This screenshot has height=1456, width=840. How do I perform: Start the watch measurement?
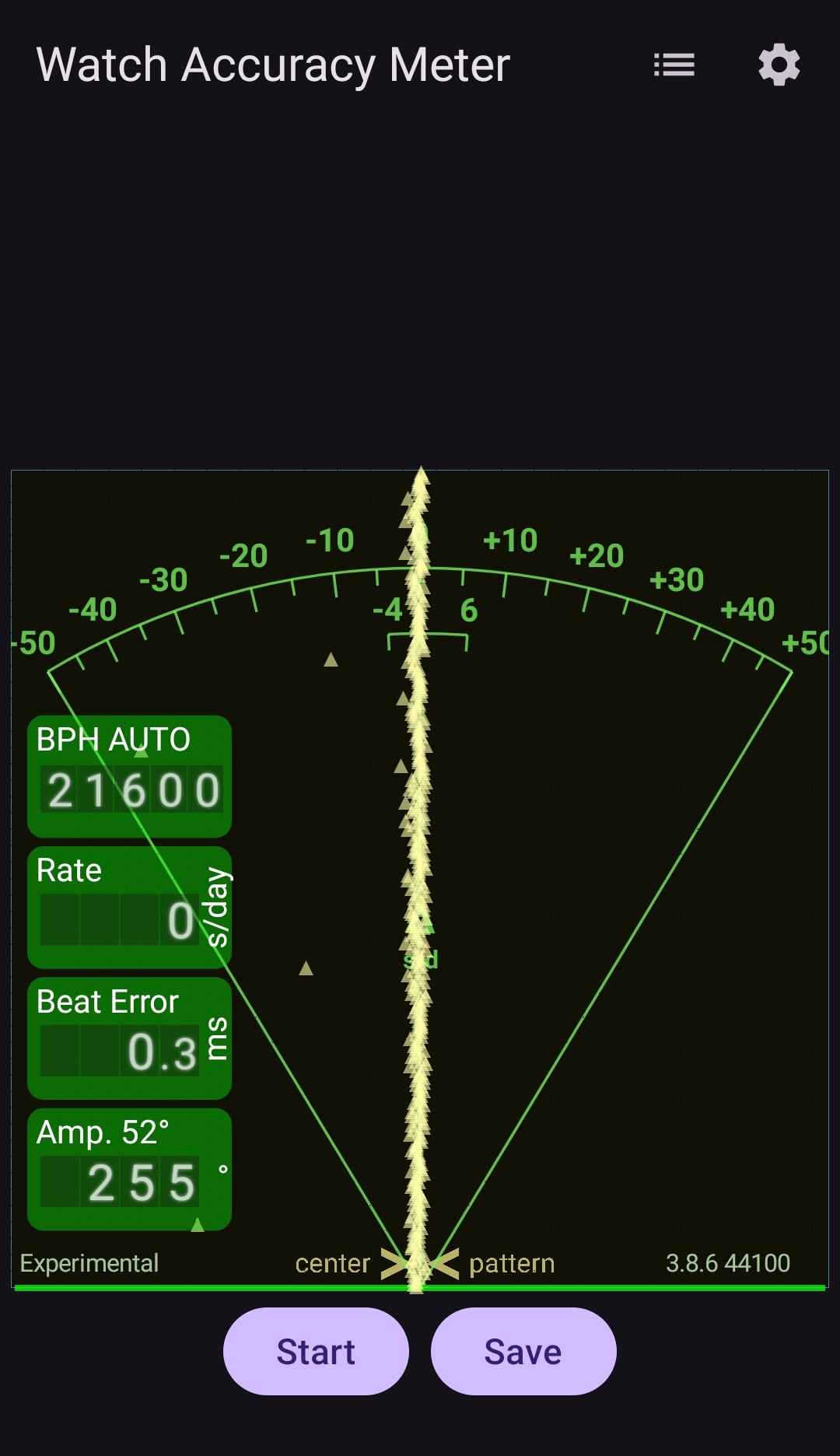click(316, 1352)
